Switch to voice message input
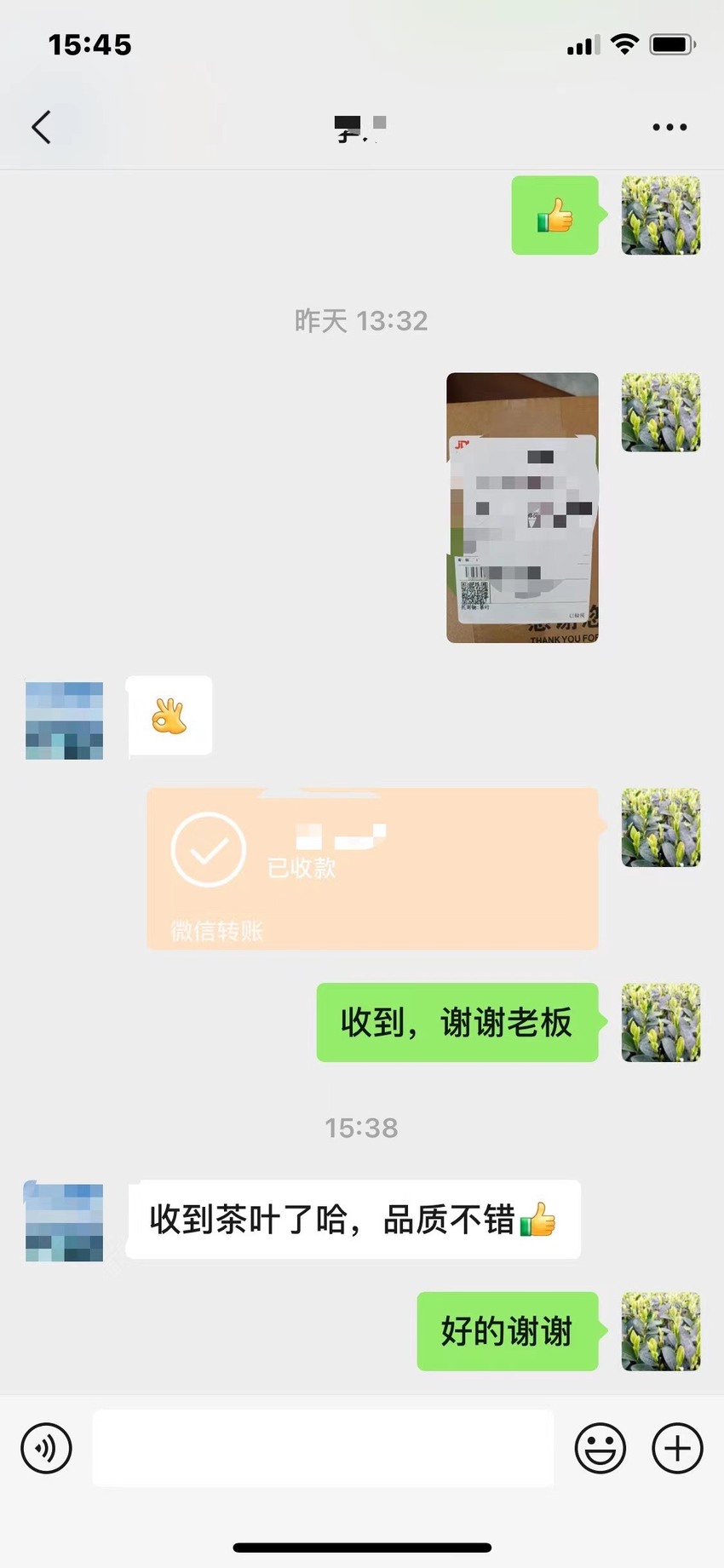 (47, 1448)
